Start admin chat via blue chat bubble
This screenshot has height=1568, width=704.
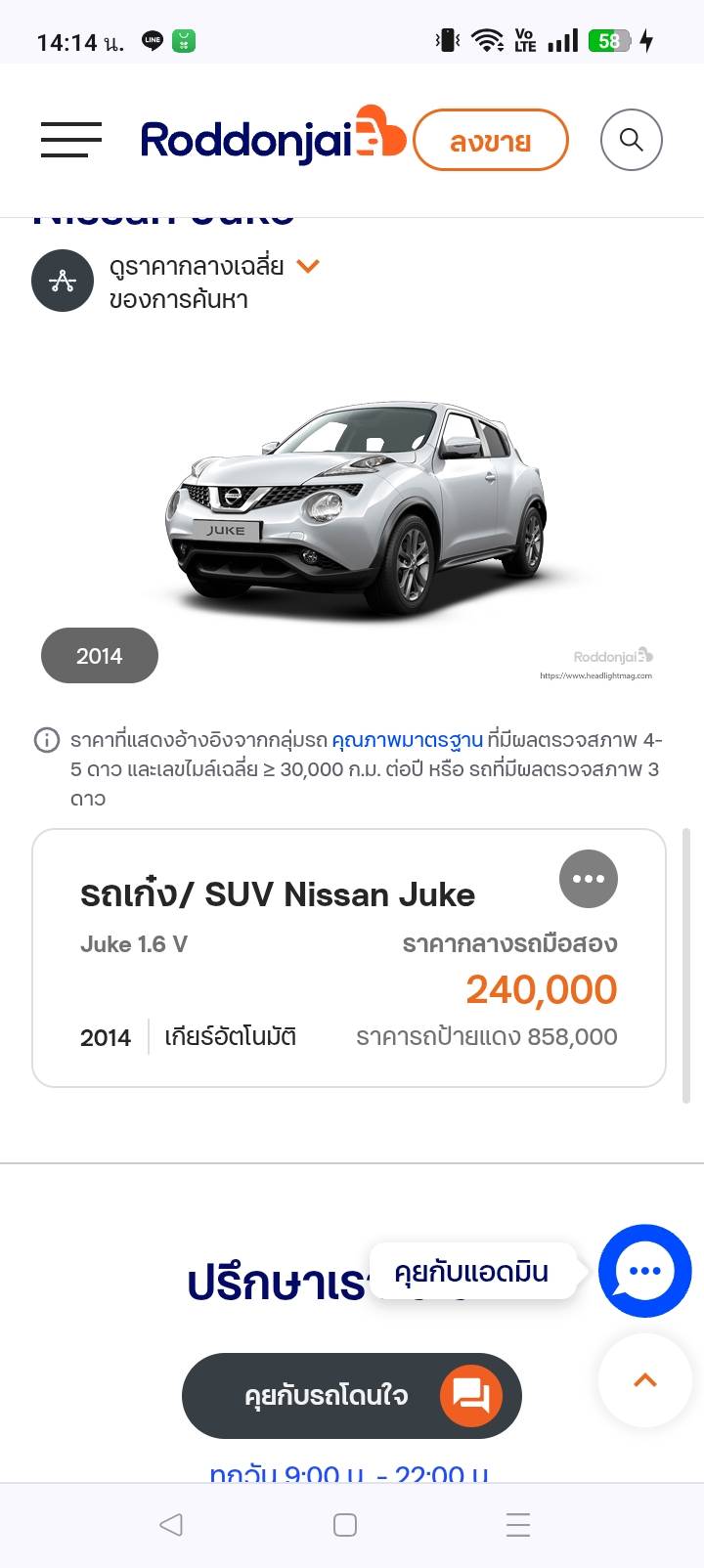(x=644, y=1270)
